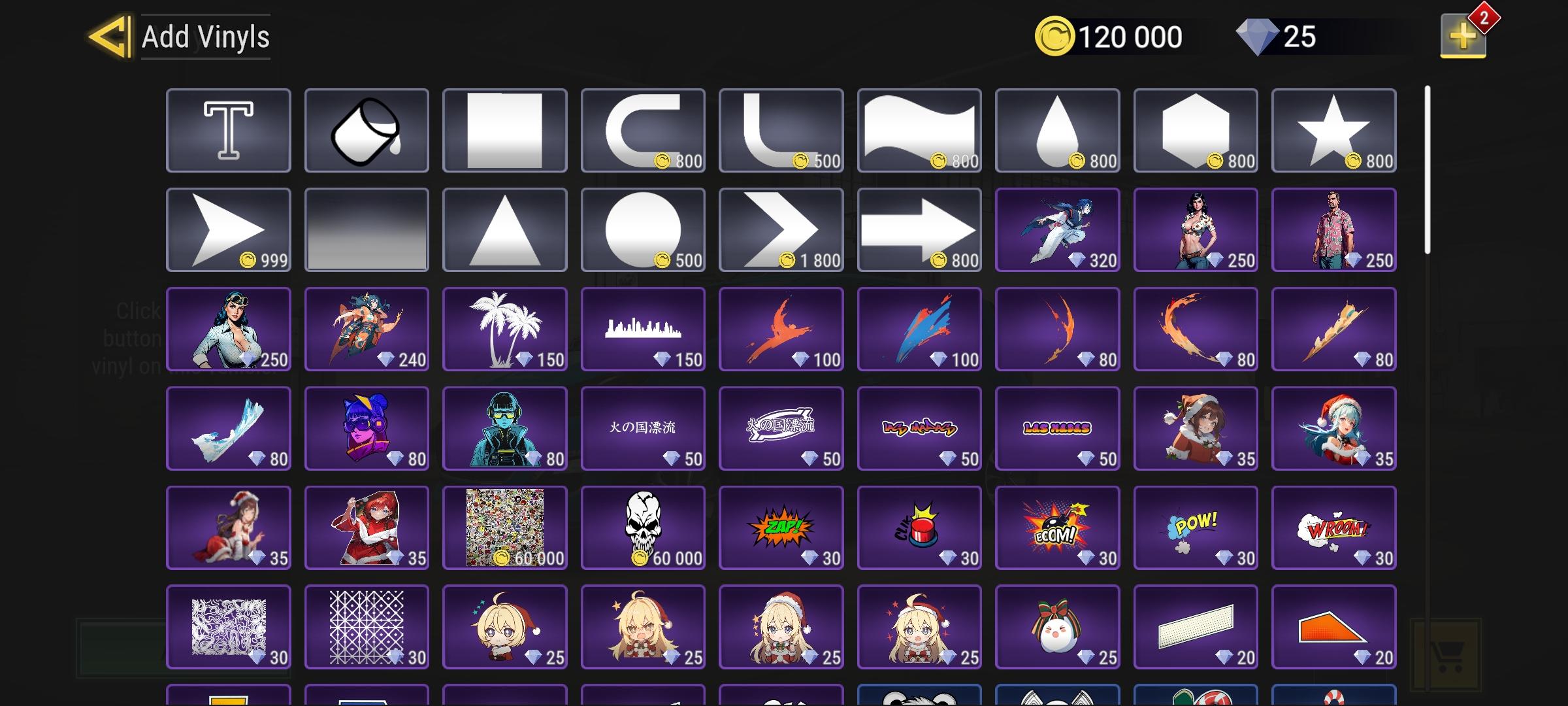This screenshot has height=706, width=1568.
Task: Pick the chevron vinyl costing 1 800 coins
Action: click(781, 230)
